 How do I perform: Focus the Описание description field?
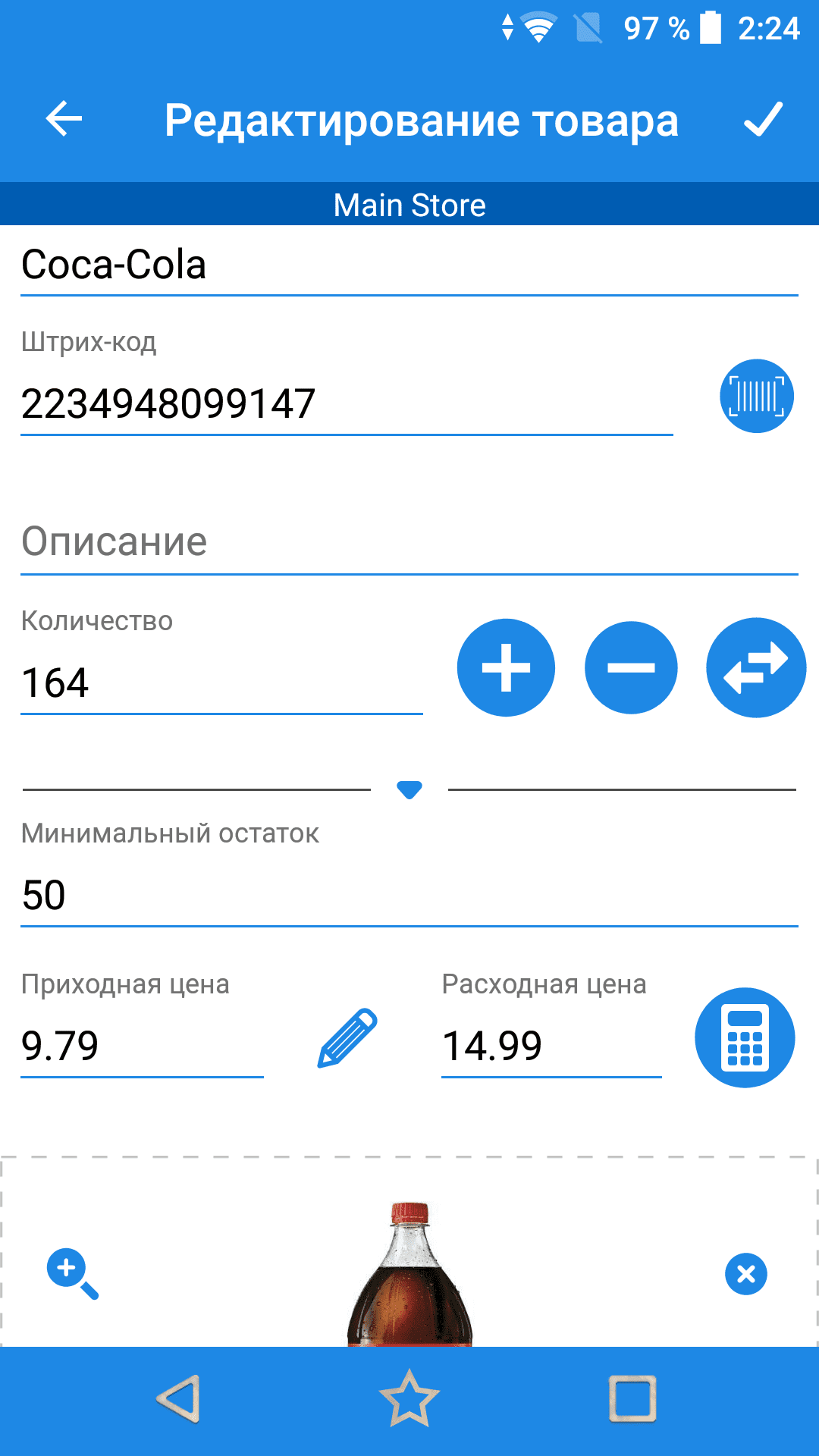point(409,542)
